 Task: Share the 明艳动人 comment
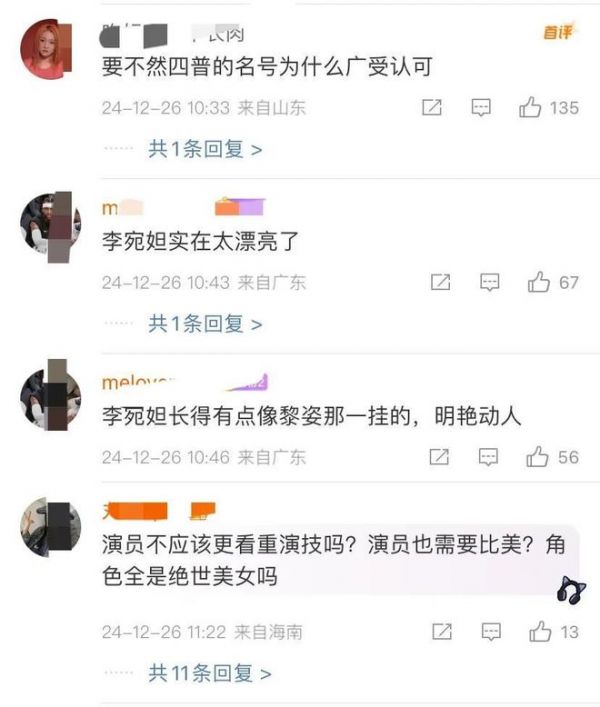pos(439,457)
